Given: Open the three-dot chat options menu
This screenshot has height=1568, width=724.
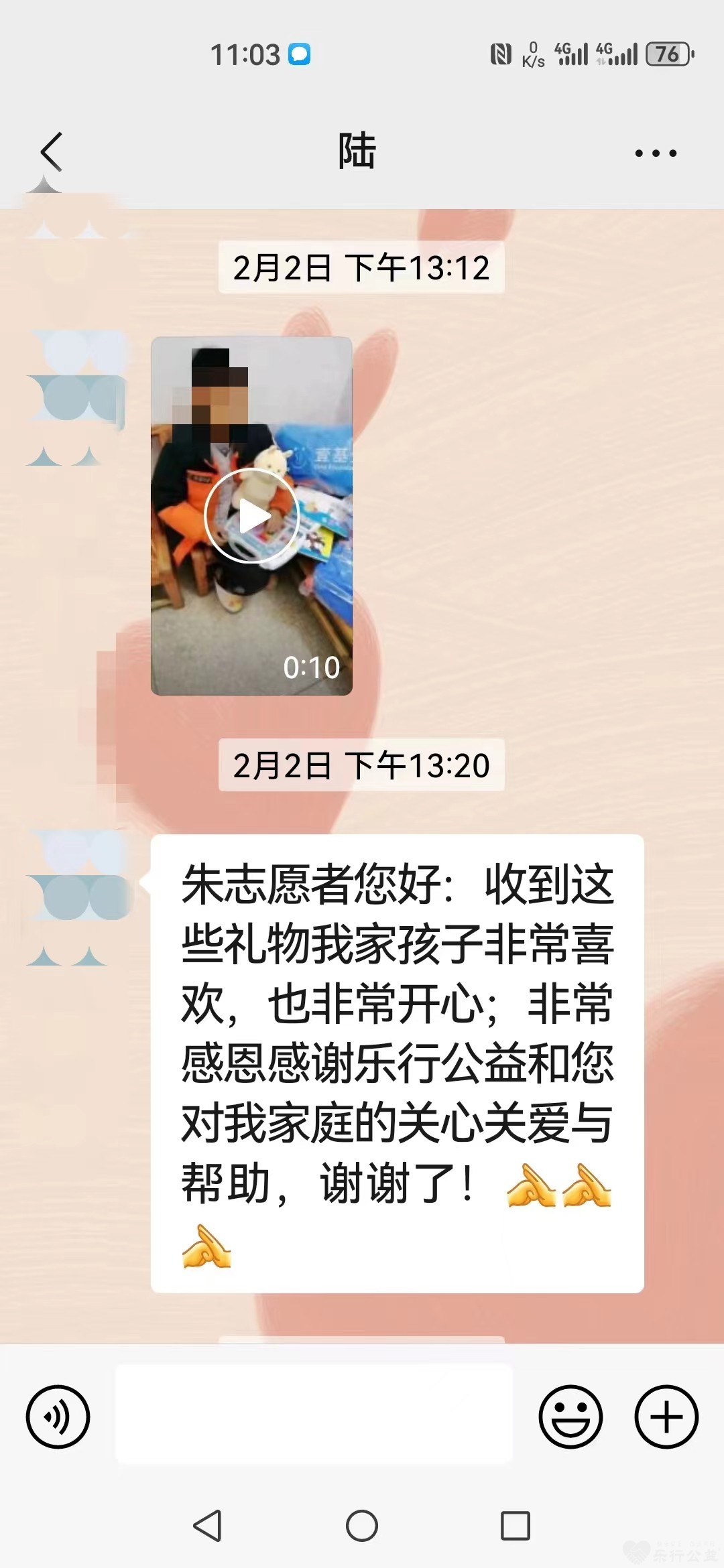Looking at the screenshot, I should click(x=656, y=153).
